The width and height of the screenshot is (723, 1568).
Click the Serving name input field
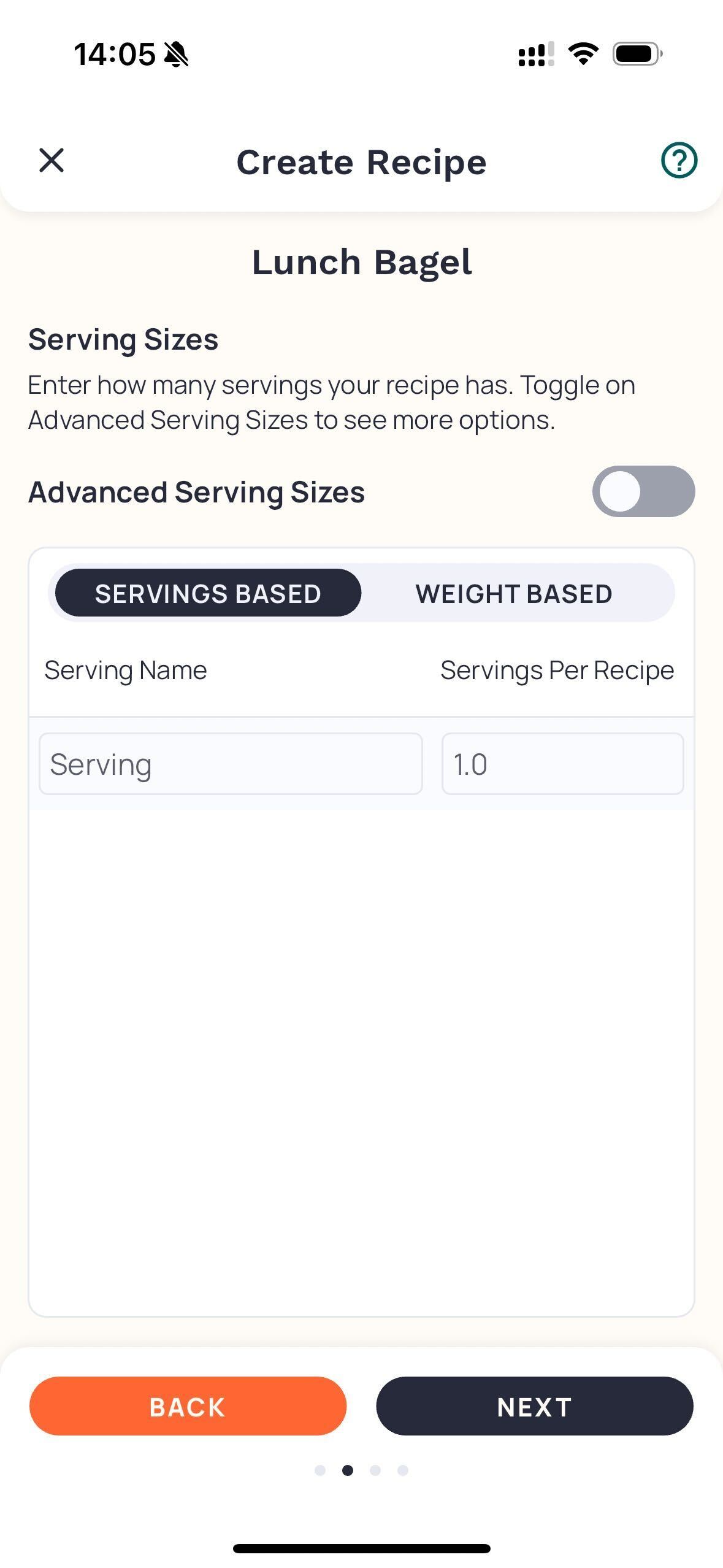click(x=231, y=764)
